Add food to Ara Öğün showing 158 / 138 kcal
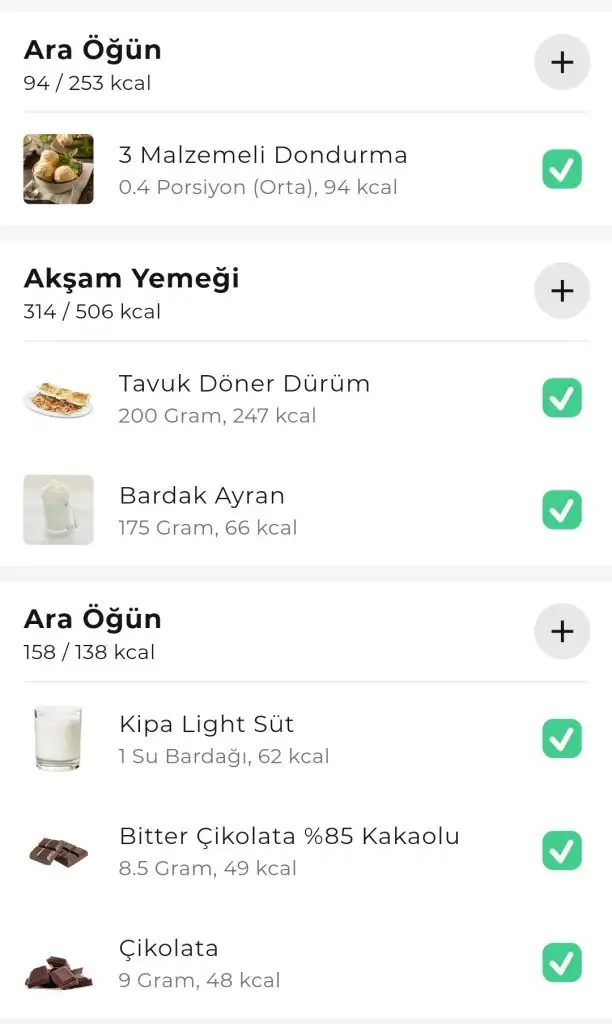 coord(562,631)
